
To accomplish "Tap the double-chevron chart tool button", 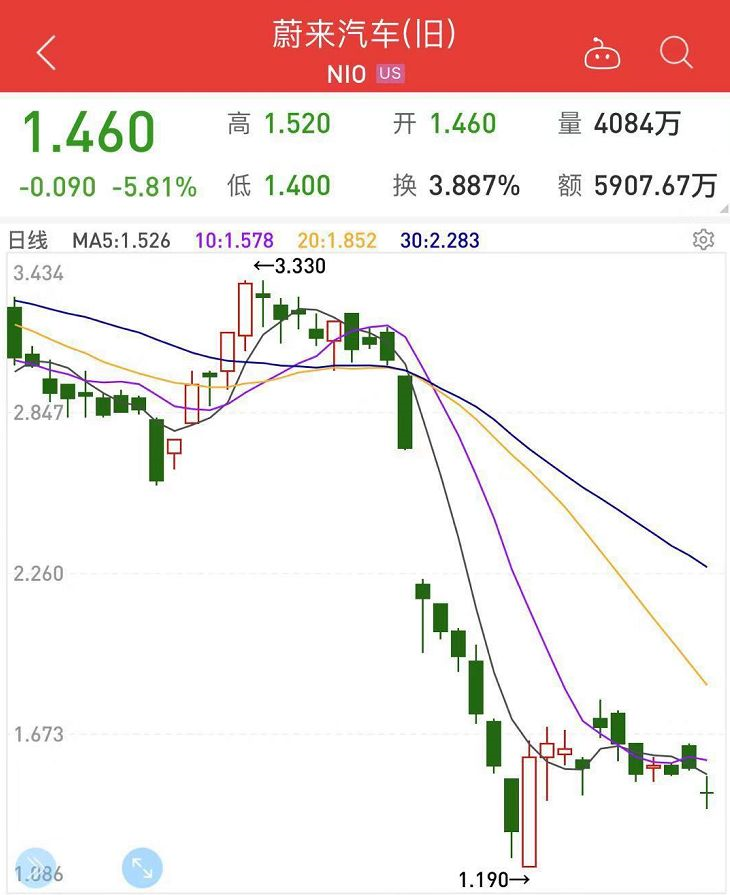I will [x=34, y=867].
